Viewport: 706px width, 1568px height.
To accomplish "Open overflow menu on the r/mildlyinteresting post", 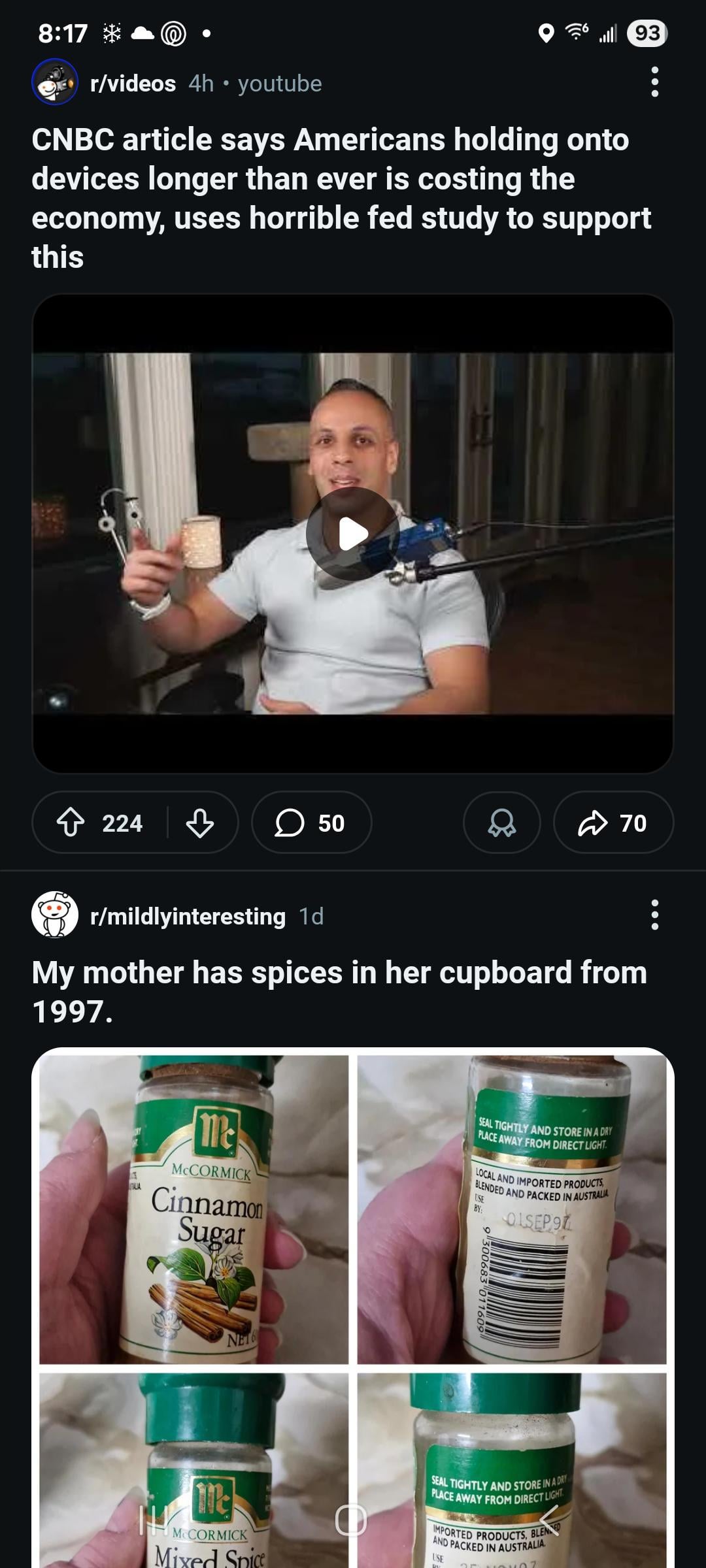I will pos(654,915).
